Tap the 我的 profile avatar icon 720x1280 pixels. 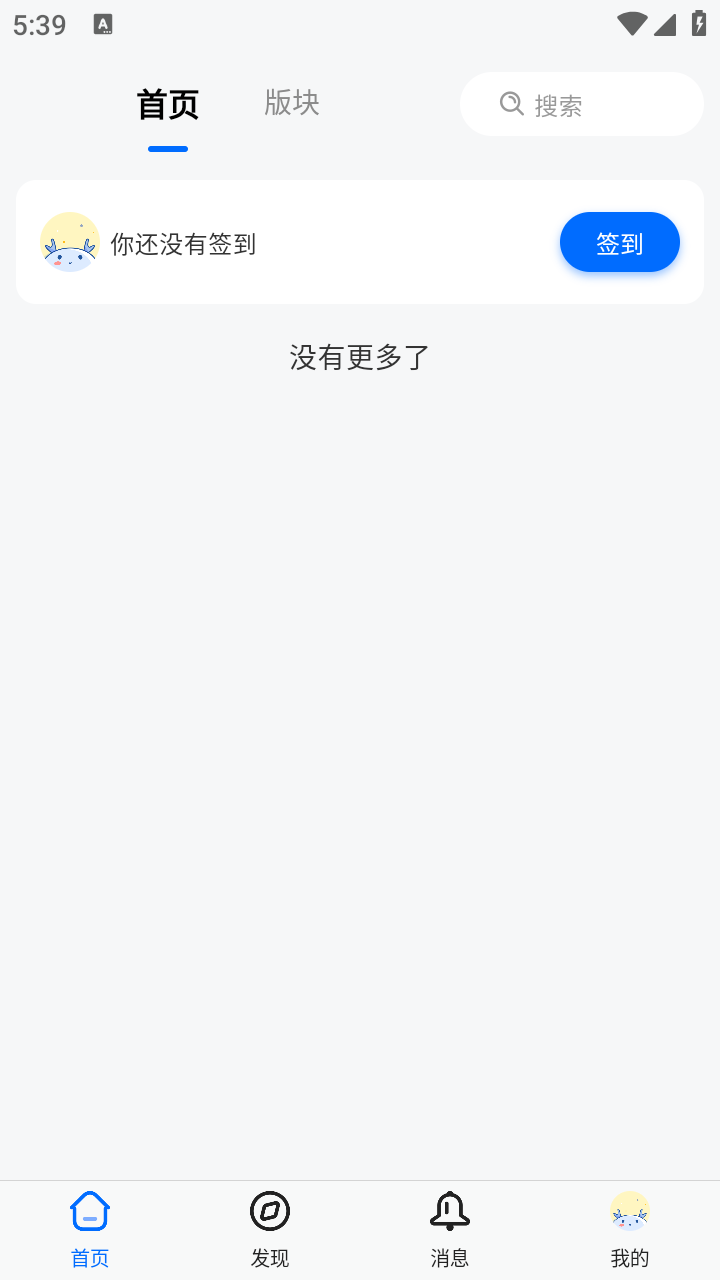pyautogui.click(x=629, y=1210)
